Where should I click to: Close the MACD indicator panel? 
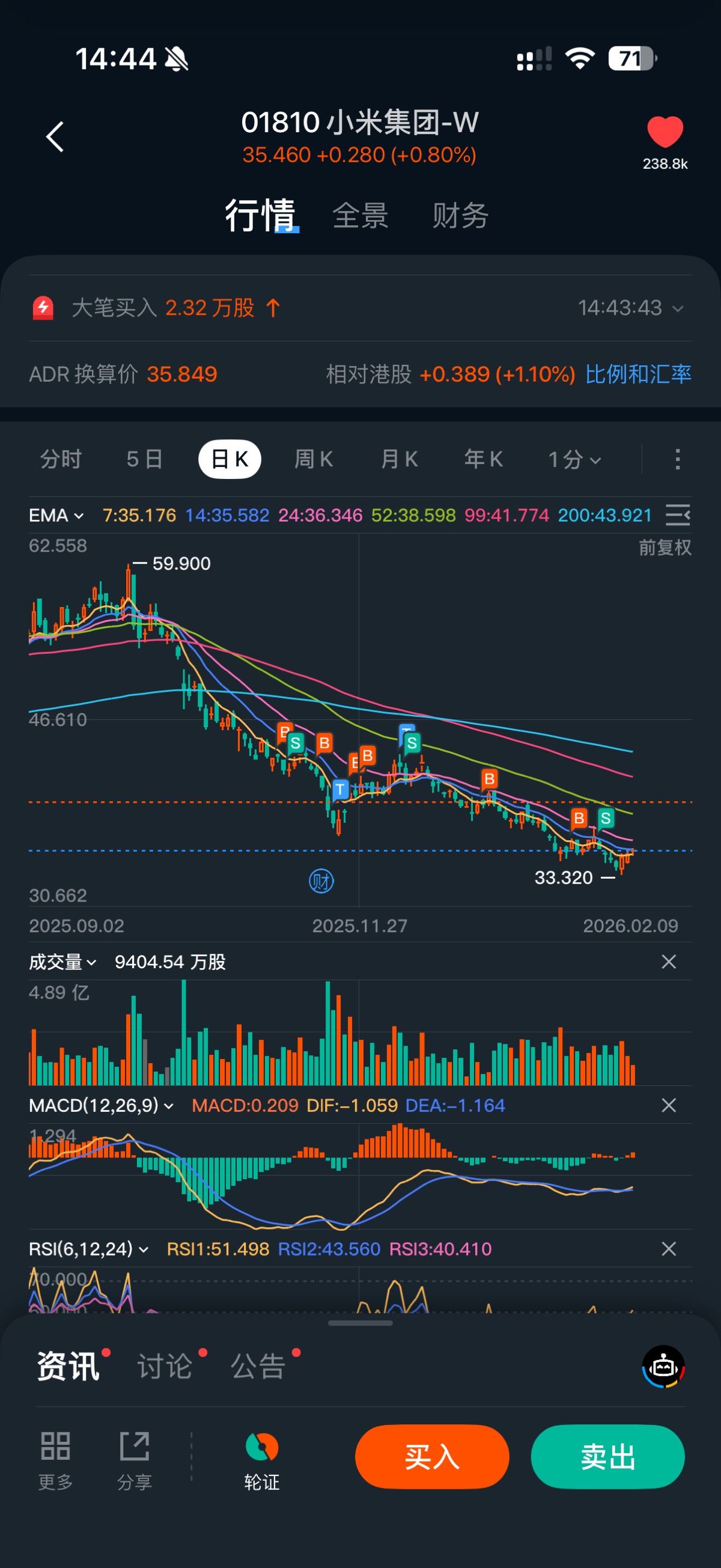(669, 1105)
